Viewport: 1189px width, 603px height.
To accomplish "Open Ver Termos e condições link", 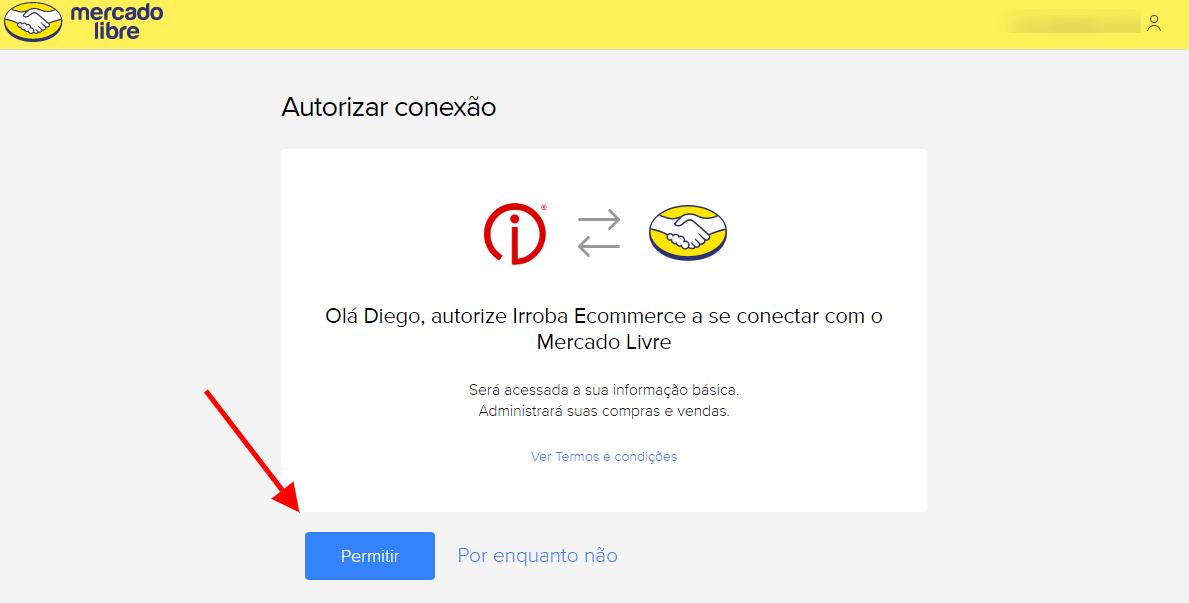I will [603, 456].
